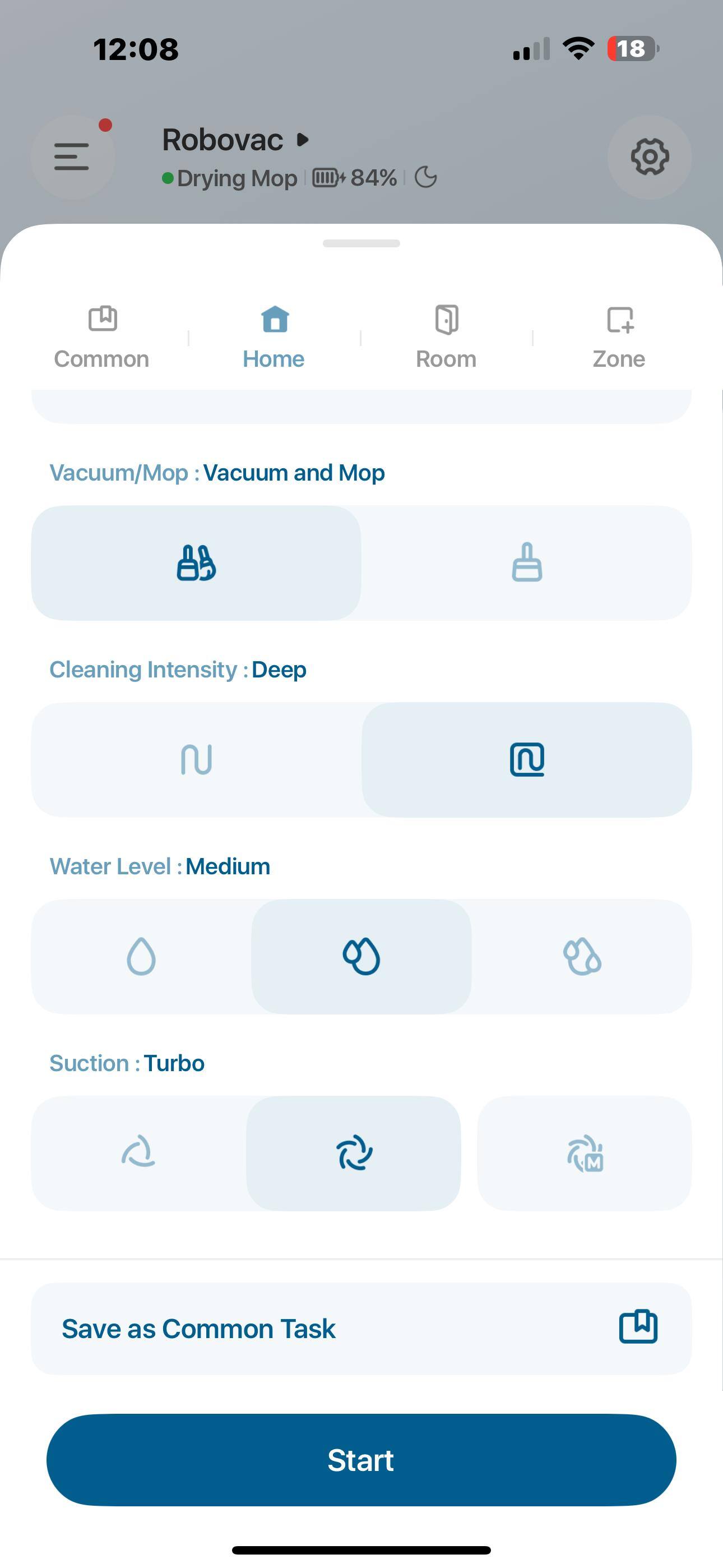Viewport: 723px width, 1568px height.
Task: Open the settings gear
Action: [650, 157]
